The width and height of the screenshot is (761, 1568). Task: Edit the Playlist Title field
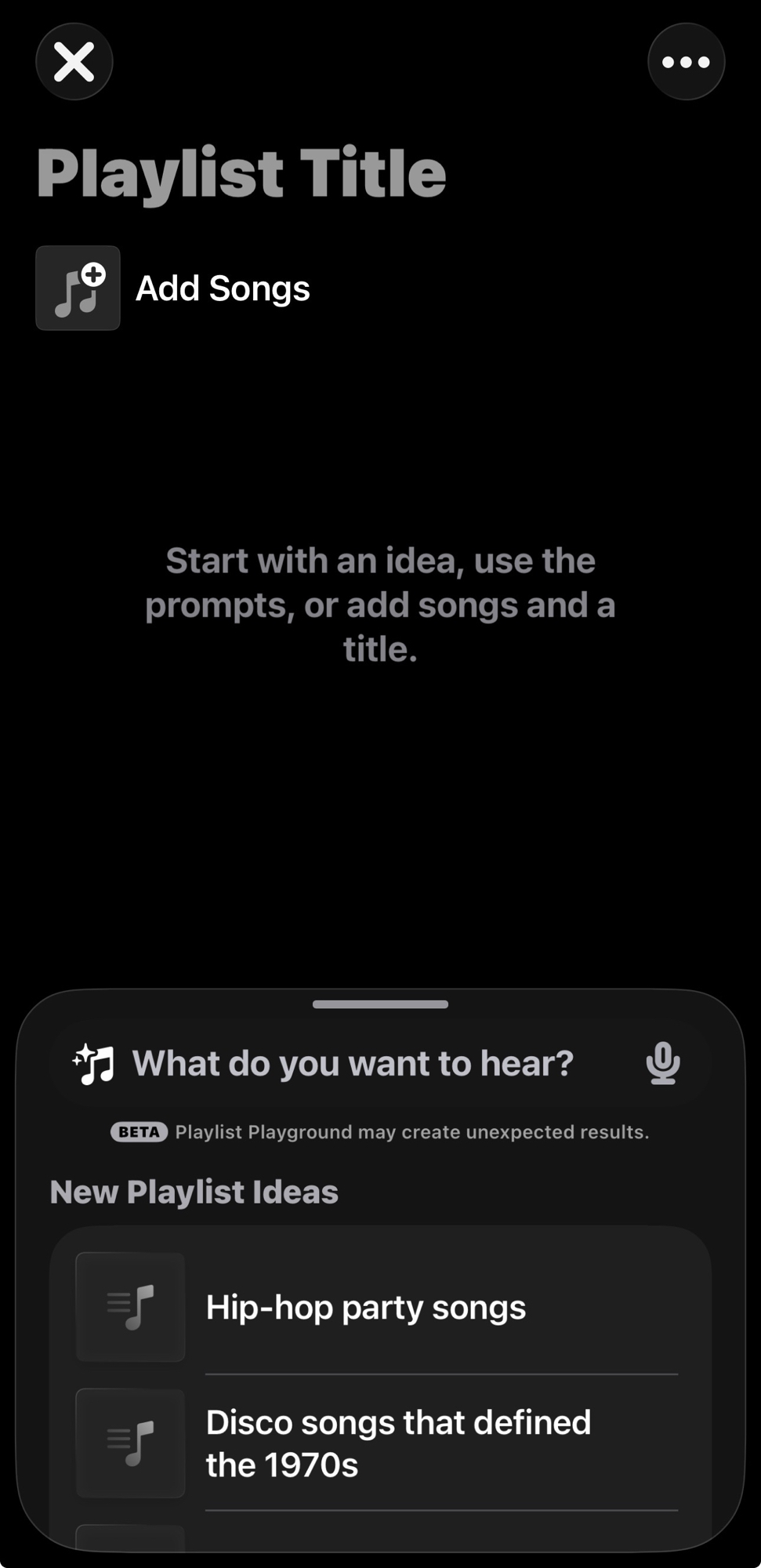[241, 173]
